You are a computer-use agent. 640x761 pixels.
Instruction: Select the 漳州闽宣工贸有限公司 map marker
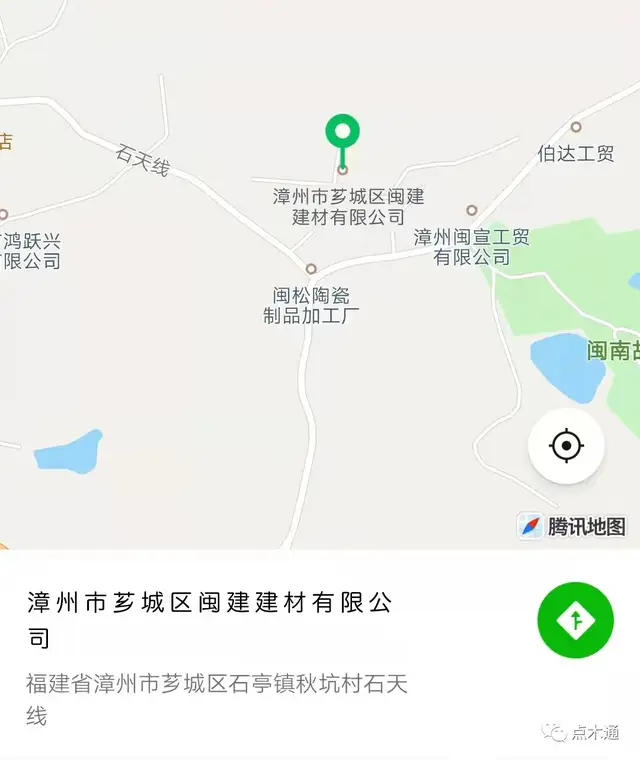pos(472,211)
